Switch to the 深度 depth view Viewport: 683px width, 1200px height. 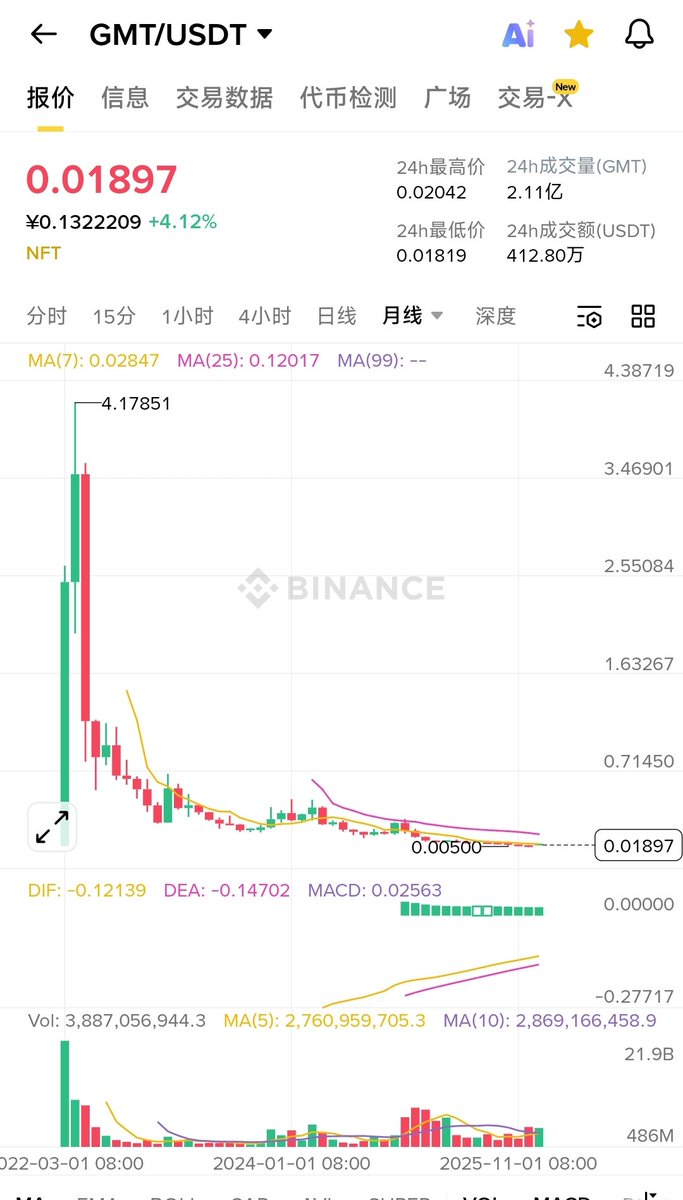point(496,316)
